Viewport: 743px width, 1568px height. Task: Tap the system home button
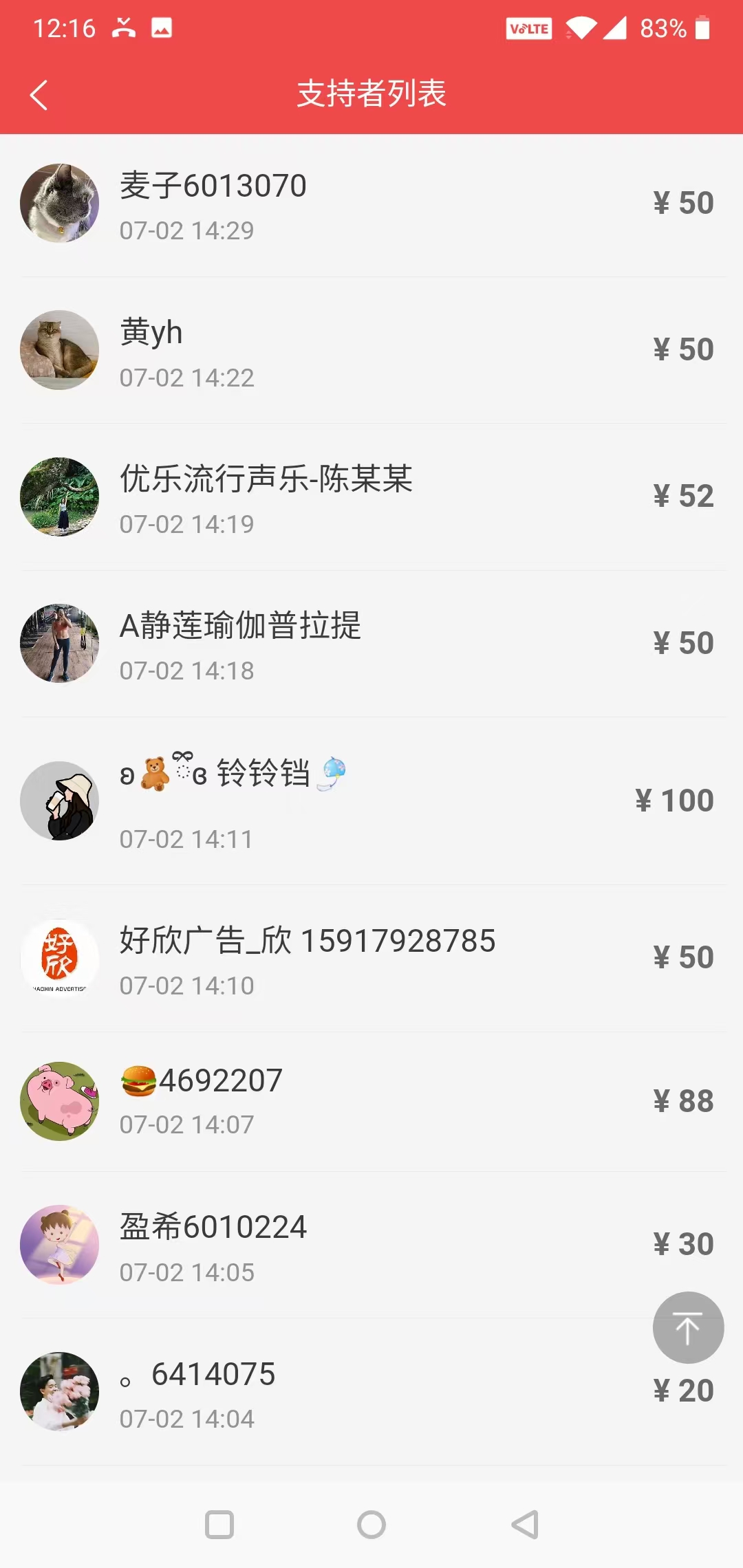[371, 1525]
